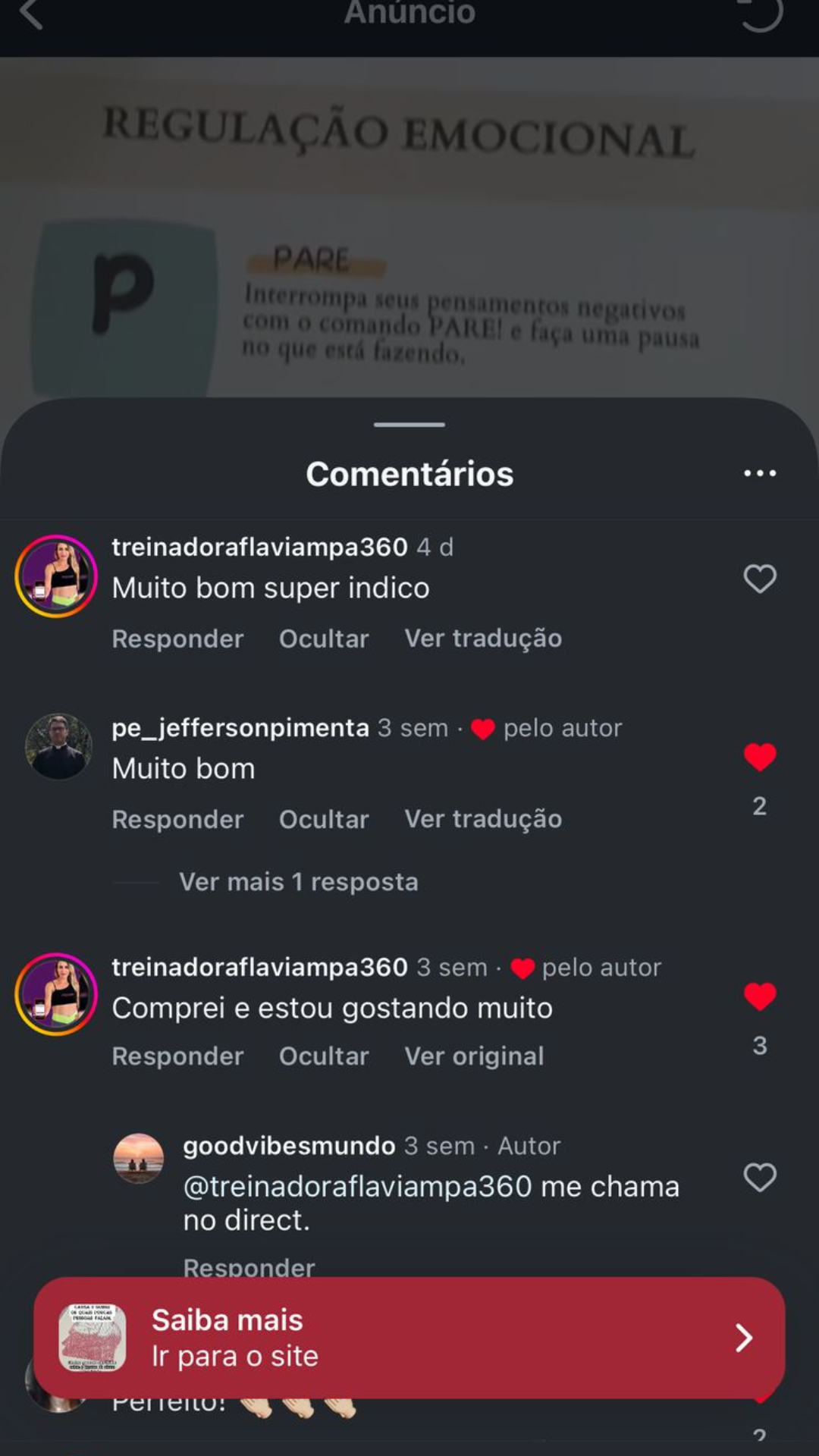Hide the "Comprei e estou gostando muito" comment
The width and height of the screenshot is (819, 1456).
point(324,1056)
